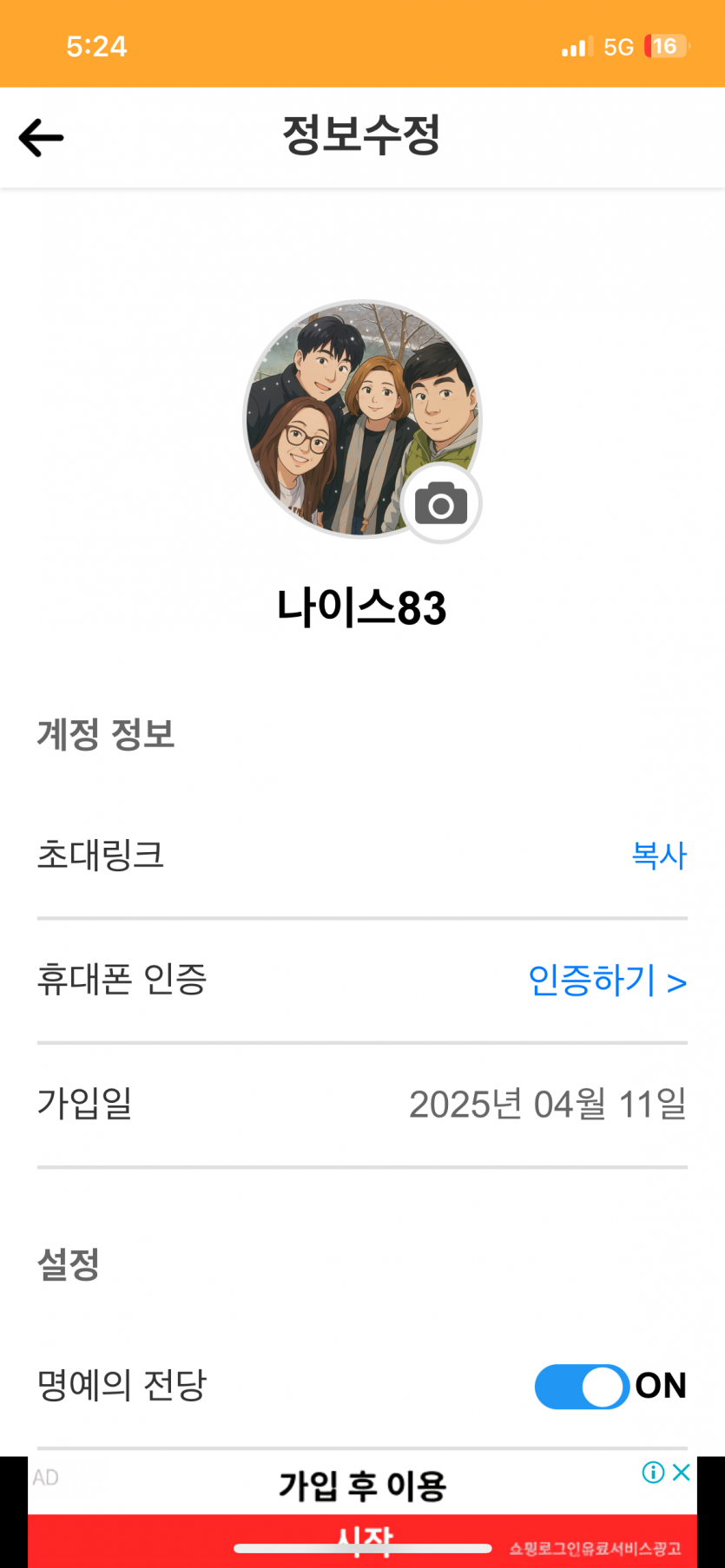Copy the invite link with 복사

pyautogui.click(x=659, y=856)
